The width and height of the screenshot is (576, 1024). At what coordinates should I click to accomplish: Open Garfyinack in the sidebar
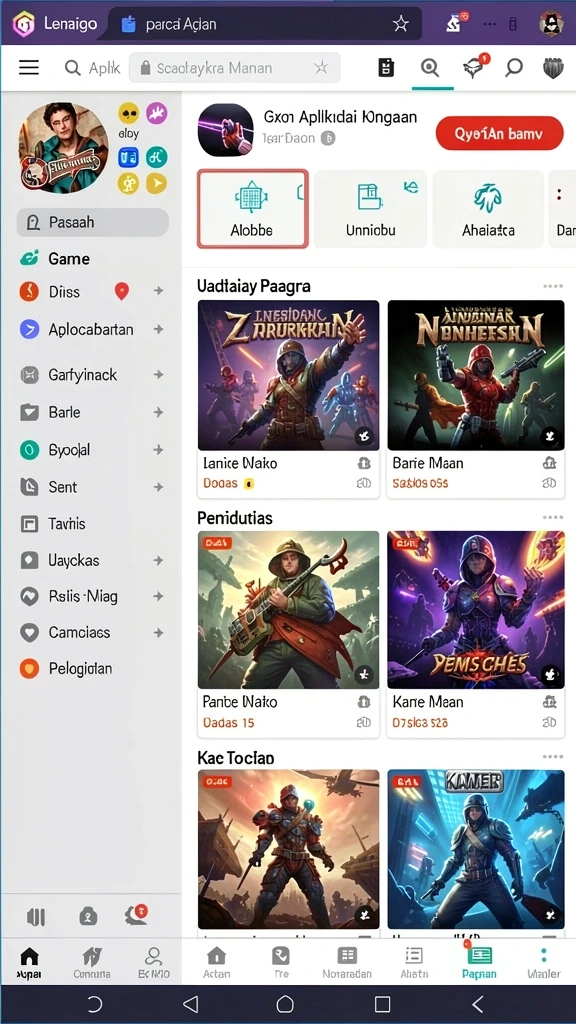82,375
